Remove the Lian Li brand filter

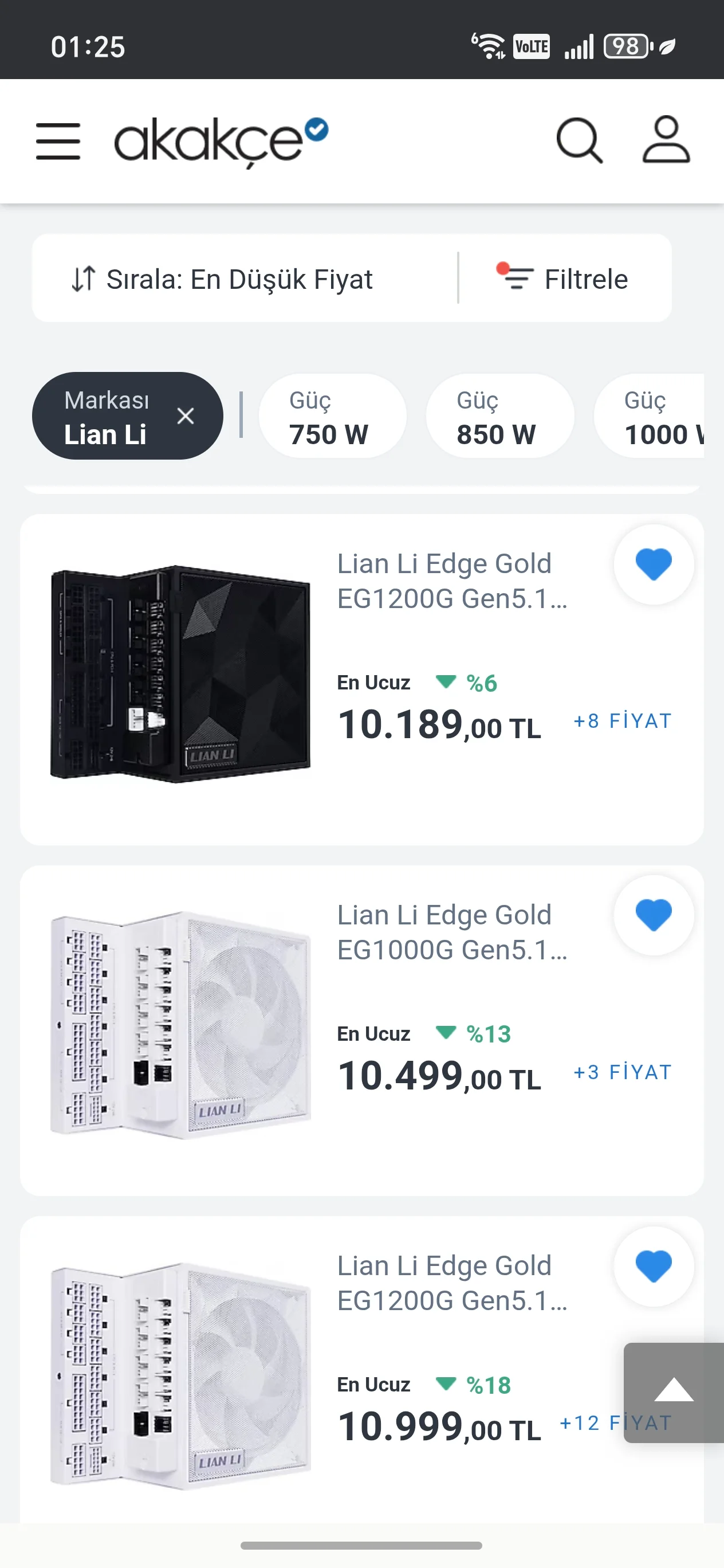186,416
